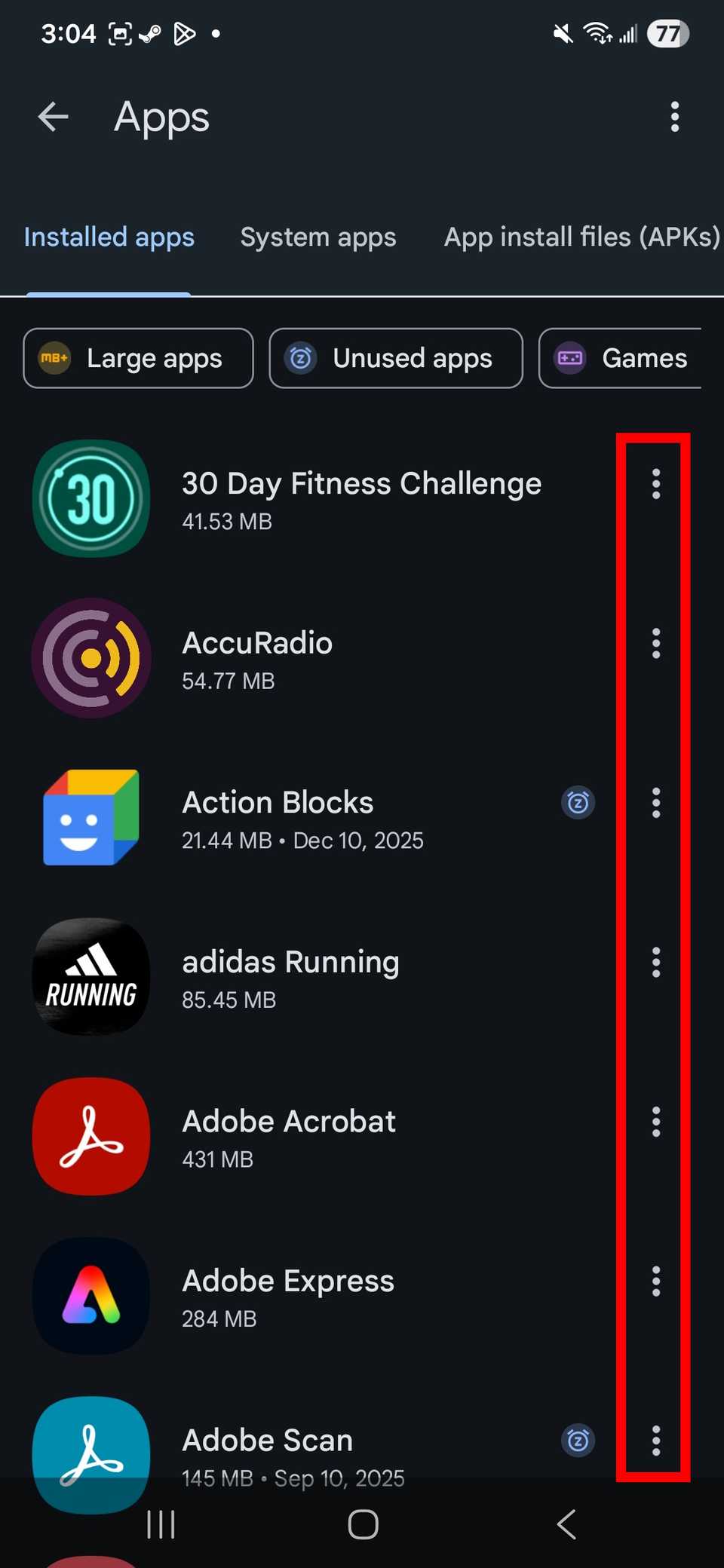
Task: Open the overflow menu for Adobe Acrobat
Action: point(656,1123)
